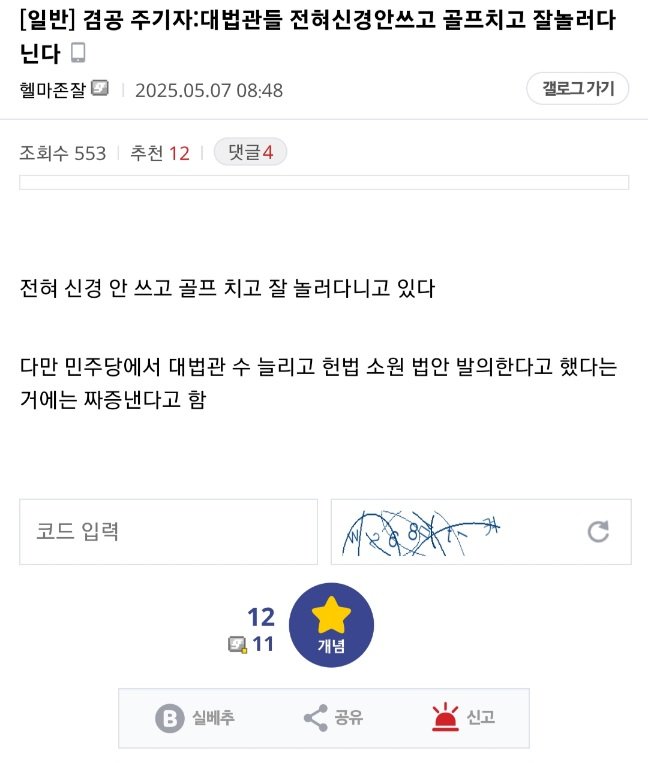
Task: Tap the 실베추 button
Action: (x=195, y=717)
